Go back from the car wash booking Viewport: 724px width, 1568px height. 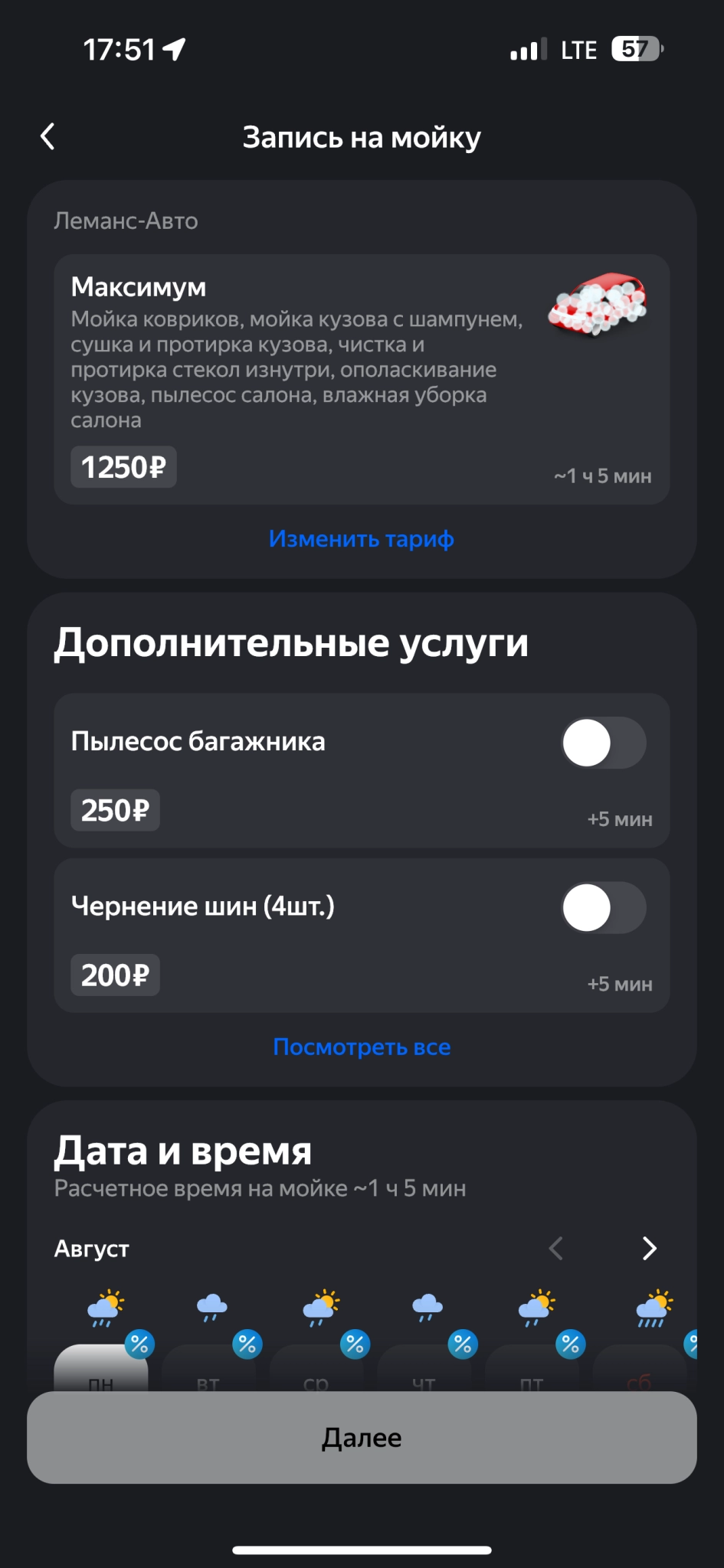(x=48, y=137)
